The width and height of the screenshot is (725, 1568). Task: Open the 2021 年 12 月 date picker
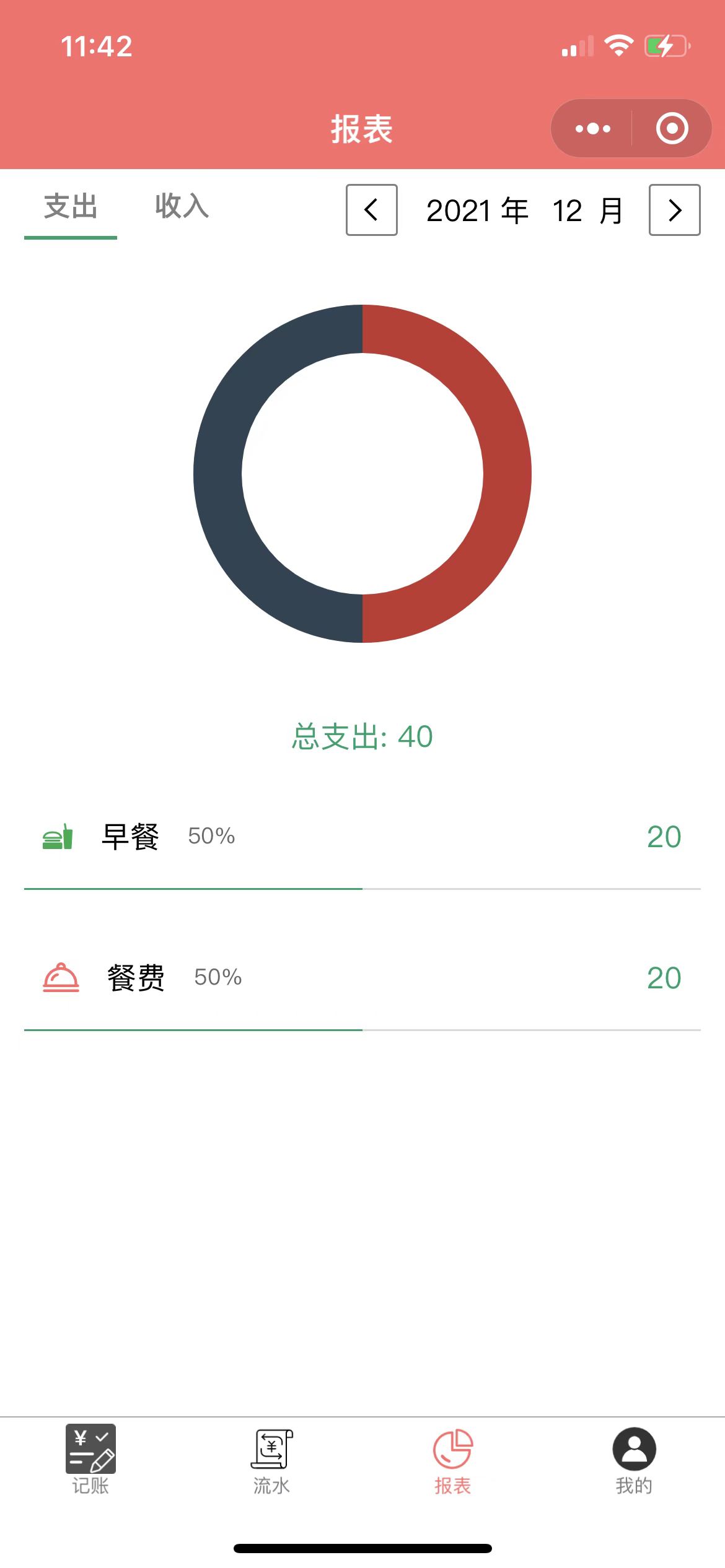524,211
